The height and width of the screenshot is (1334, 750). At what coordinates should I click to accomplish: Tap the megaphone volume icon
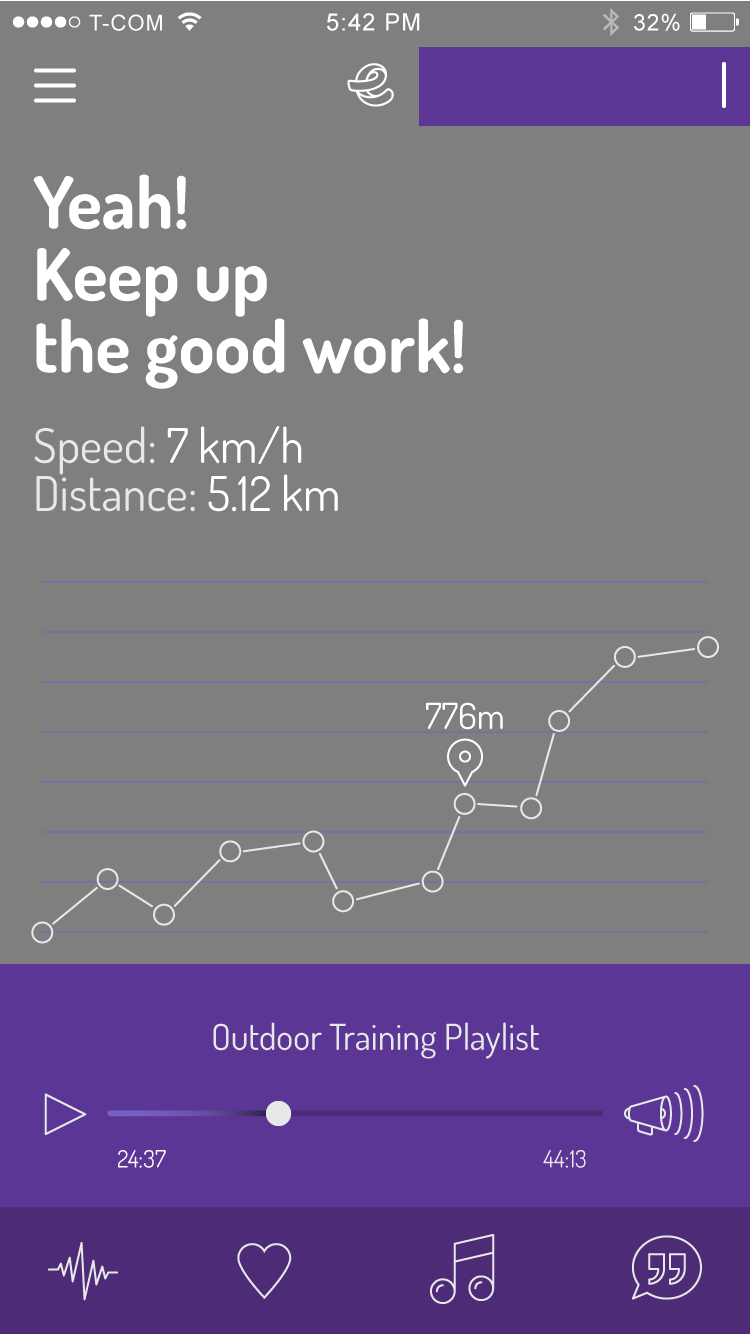click(x=664, y=1113)
